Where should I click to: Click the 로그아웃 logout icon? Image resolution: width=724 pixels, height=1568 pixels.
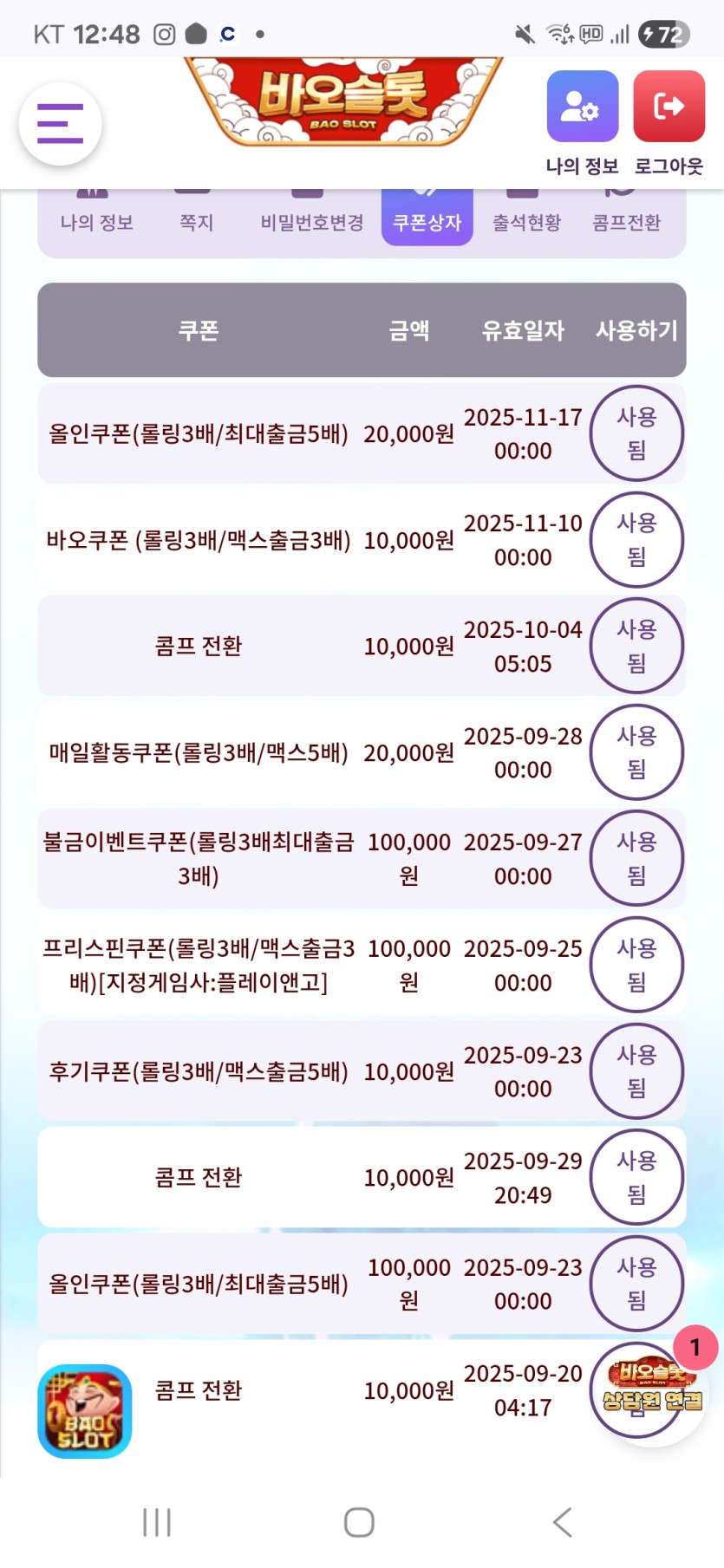coord(669,105)
